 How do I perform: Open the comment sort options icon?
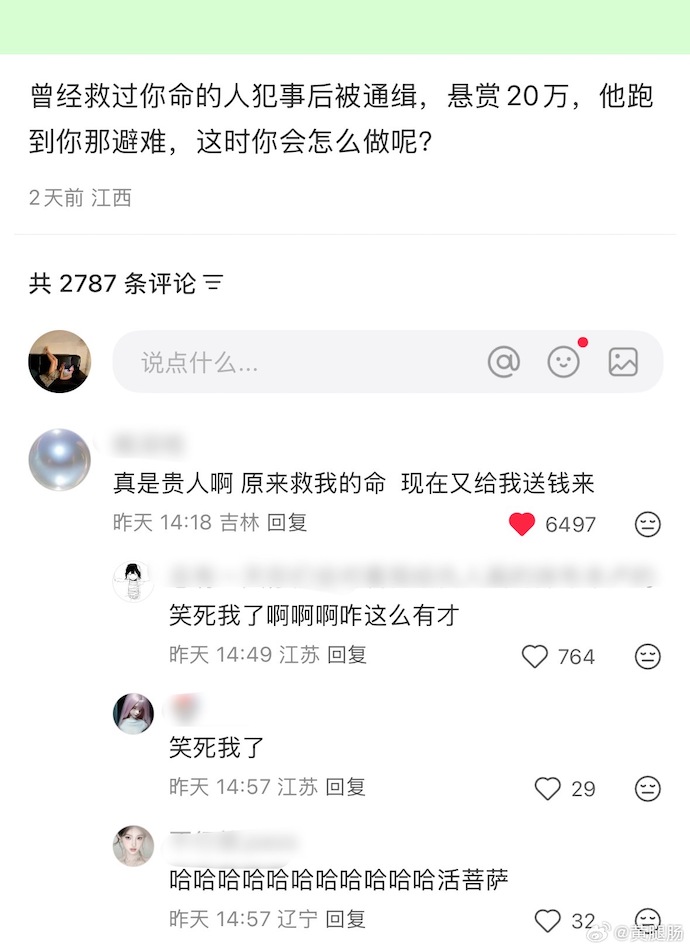(212, 284)
